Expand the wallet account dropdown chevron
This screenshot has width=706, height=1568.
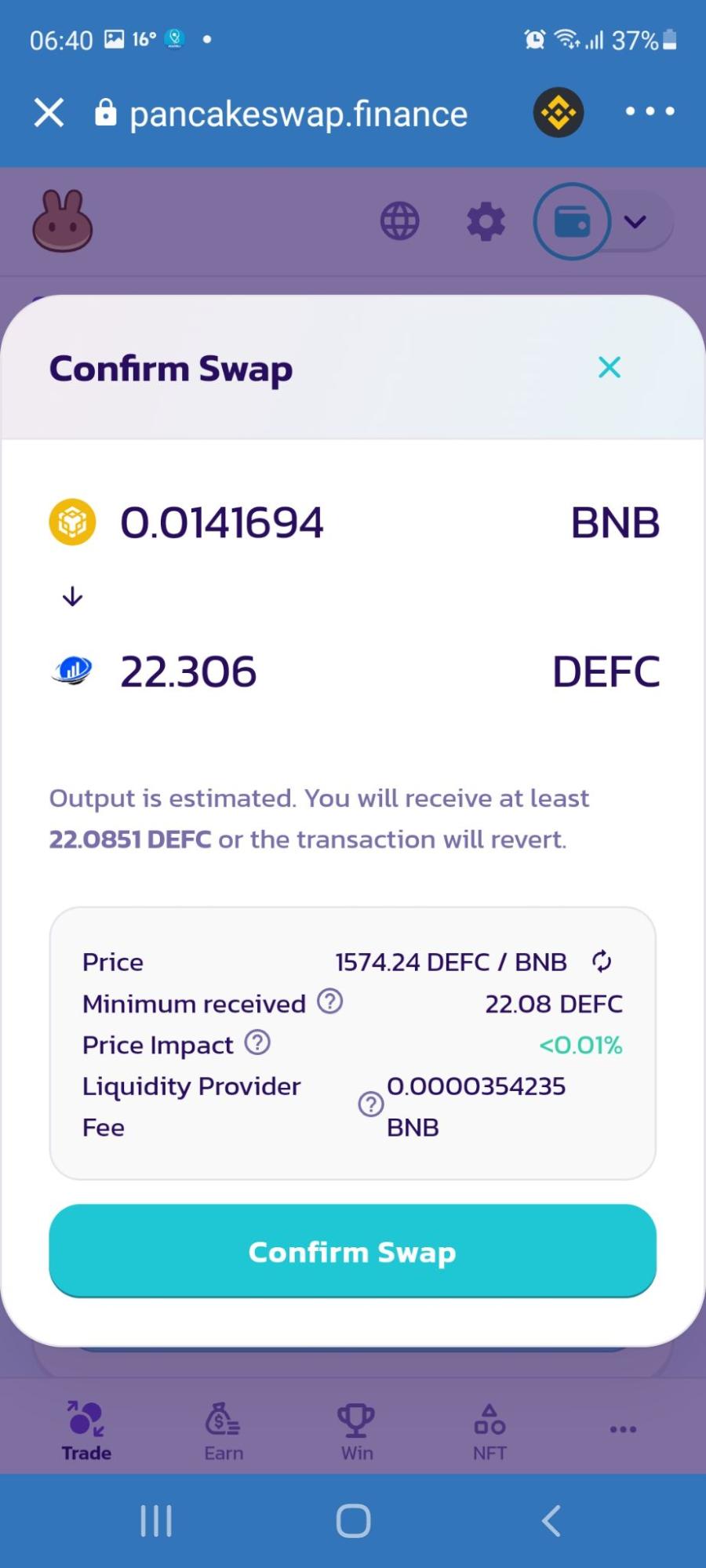[x=635, y=221]
